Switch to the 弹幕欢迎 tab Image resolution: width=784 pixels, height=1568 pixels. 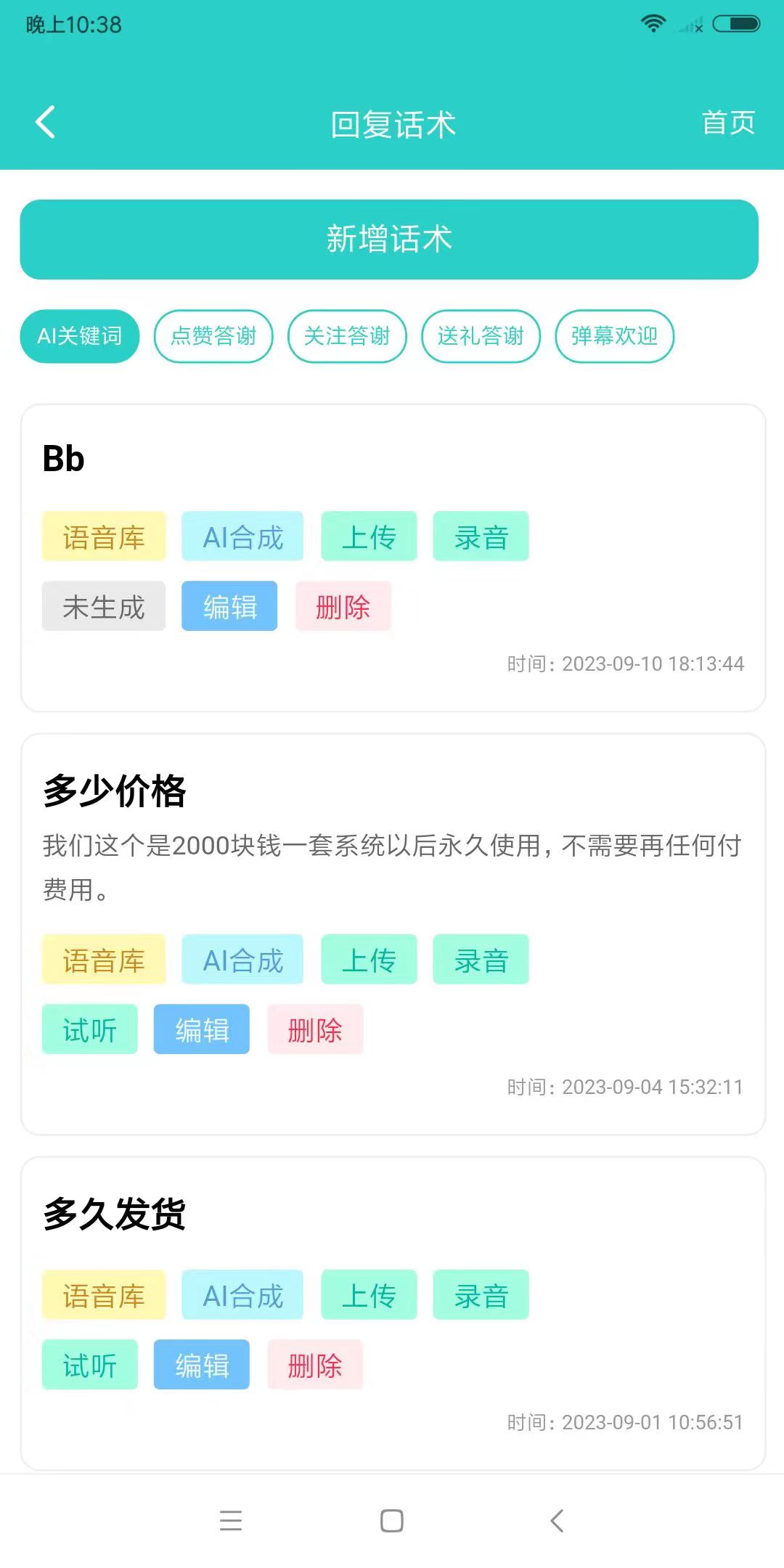click(615, 336)
